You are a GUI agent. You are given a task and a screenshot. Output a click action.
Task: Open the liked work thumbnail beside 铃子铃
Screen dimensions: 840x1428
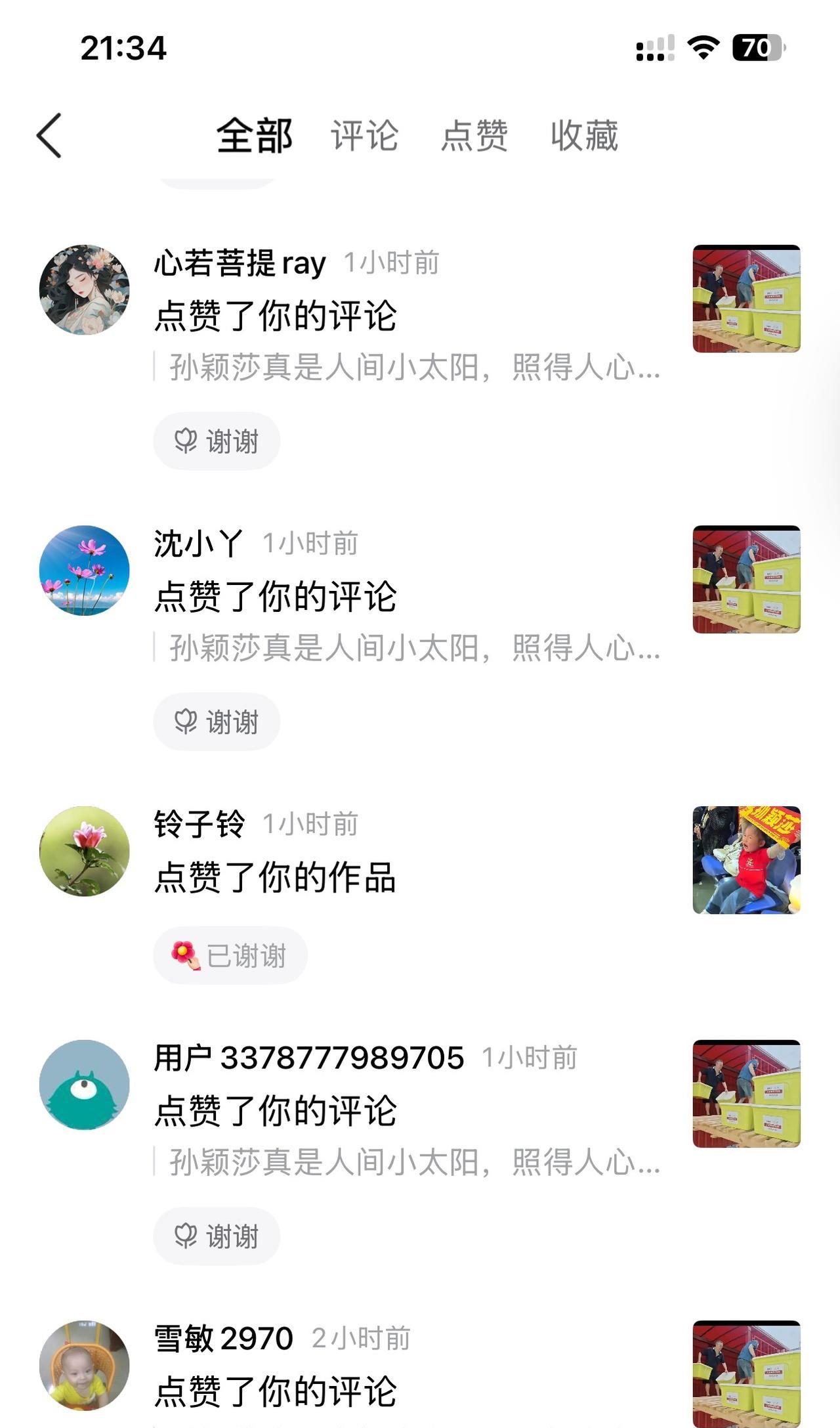pyautogui.click(x=746, y=860)
